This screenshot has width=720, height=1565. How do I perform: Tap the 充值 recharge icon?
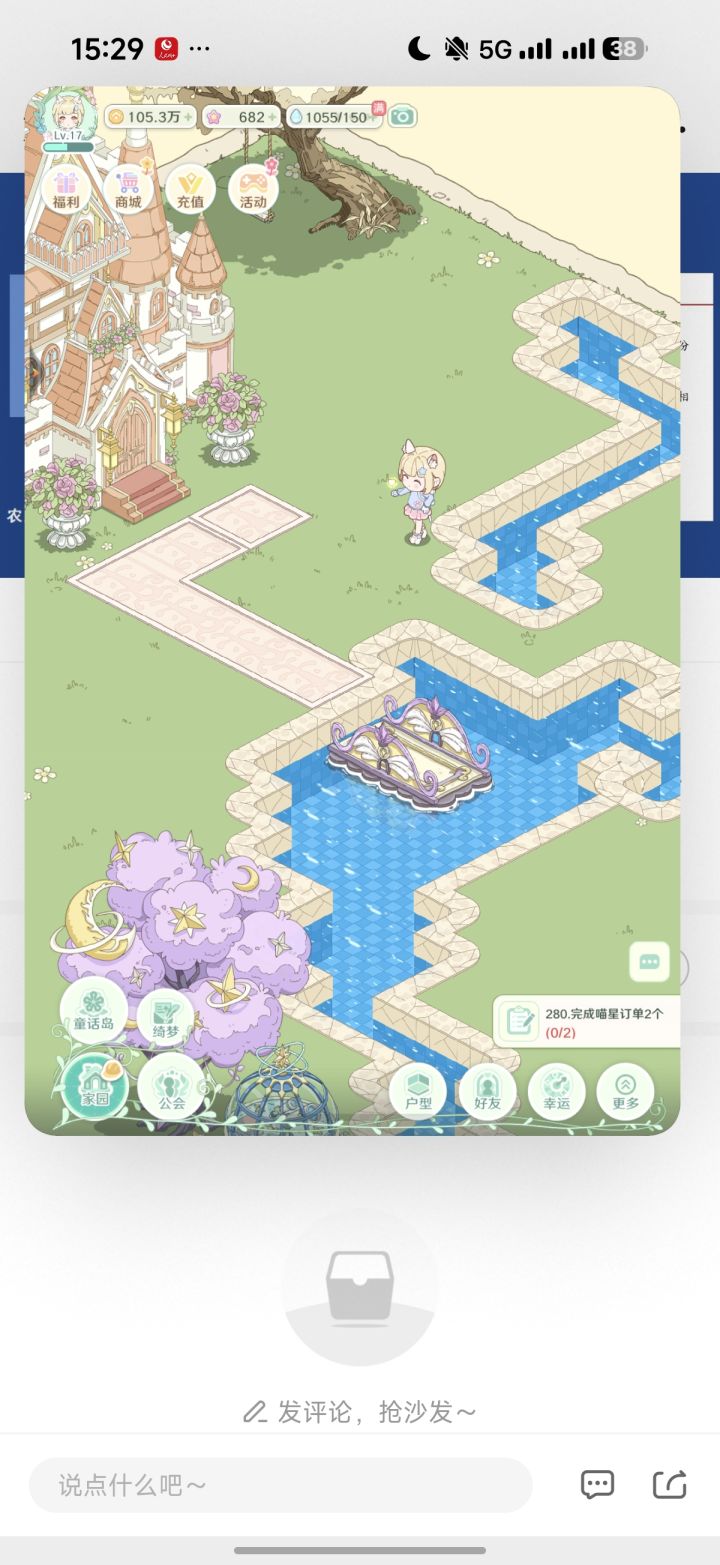click(189, 188)
